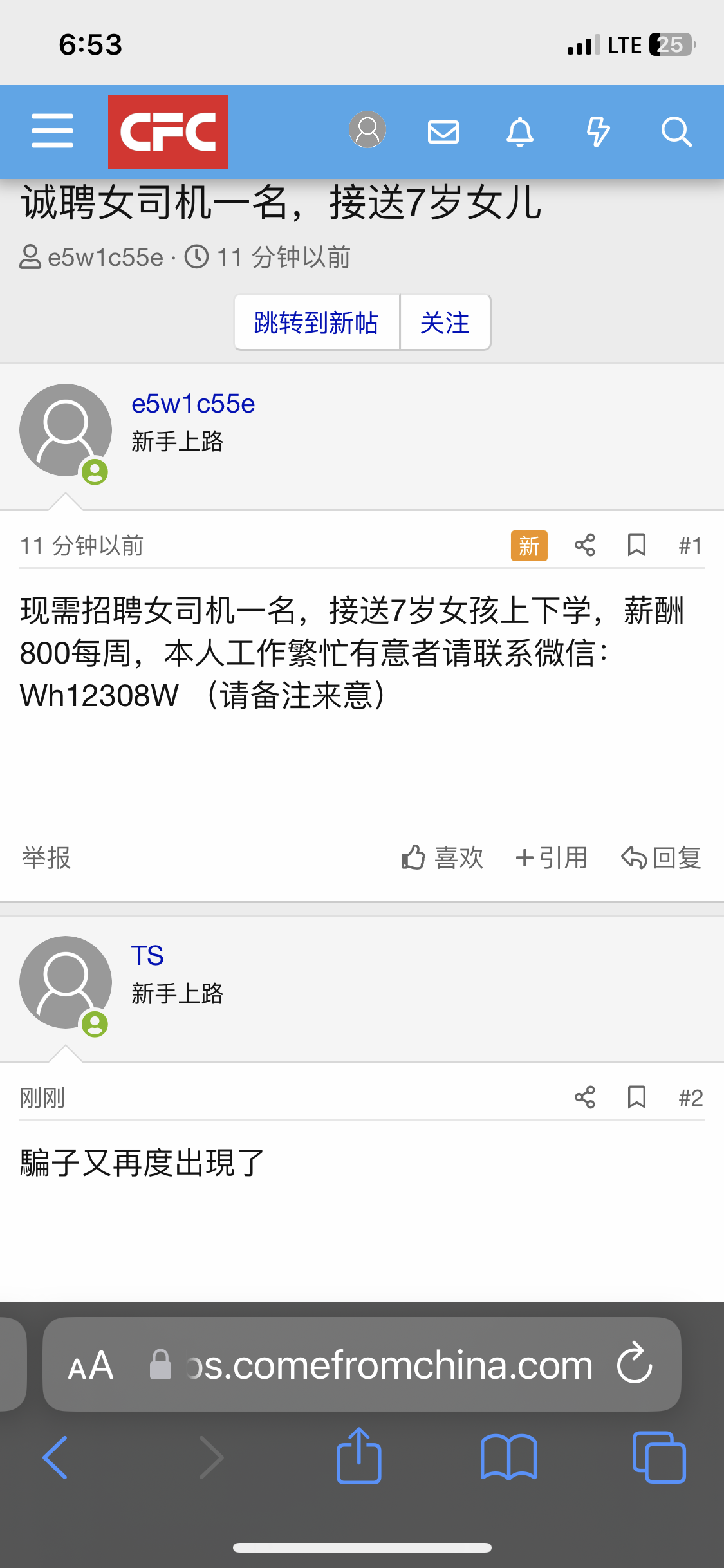Tap the 跳转到新帖 button
Viewport: 724px width, 1568px height.
316,322
